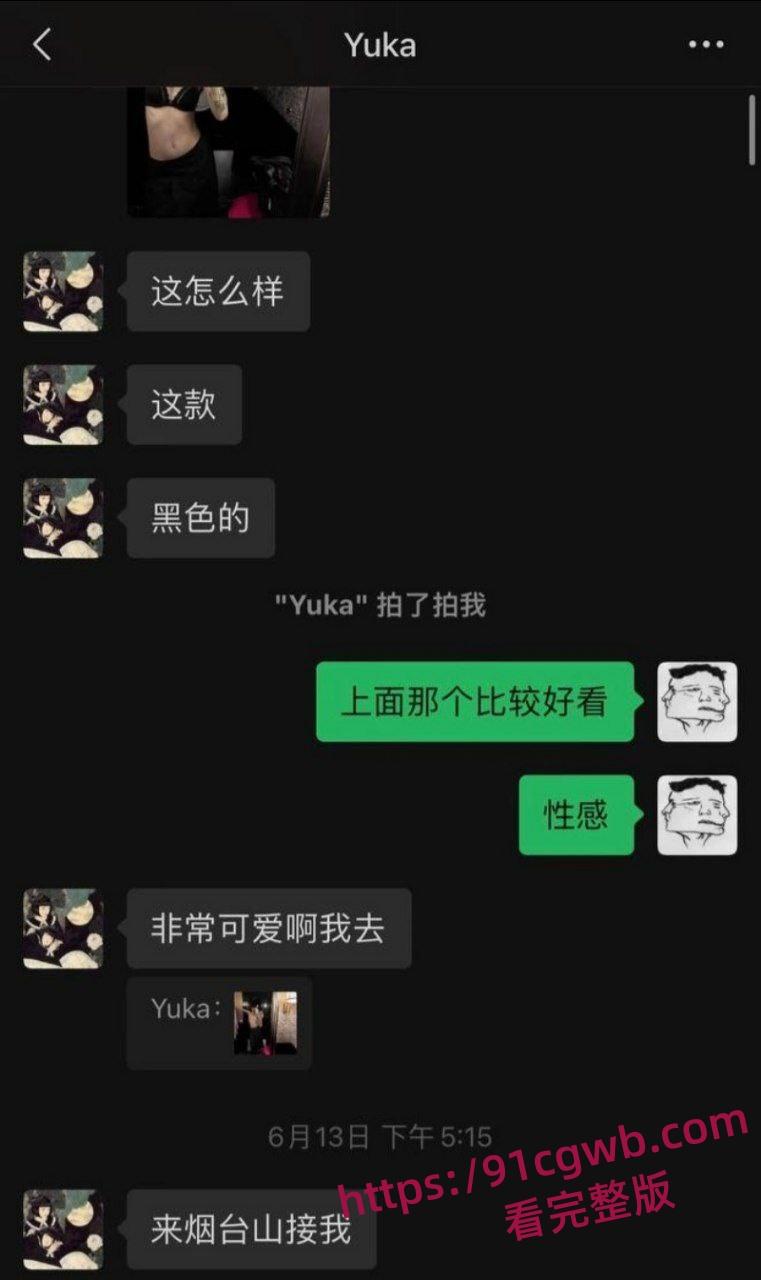Click Yuka's avatar beside the '这怎么样' message
Viewport: 761px width, 1280px height.
61,291
